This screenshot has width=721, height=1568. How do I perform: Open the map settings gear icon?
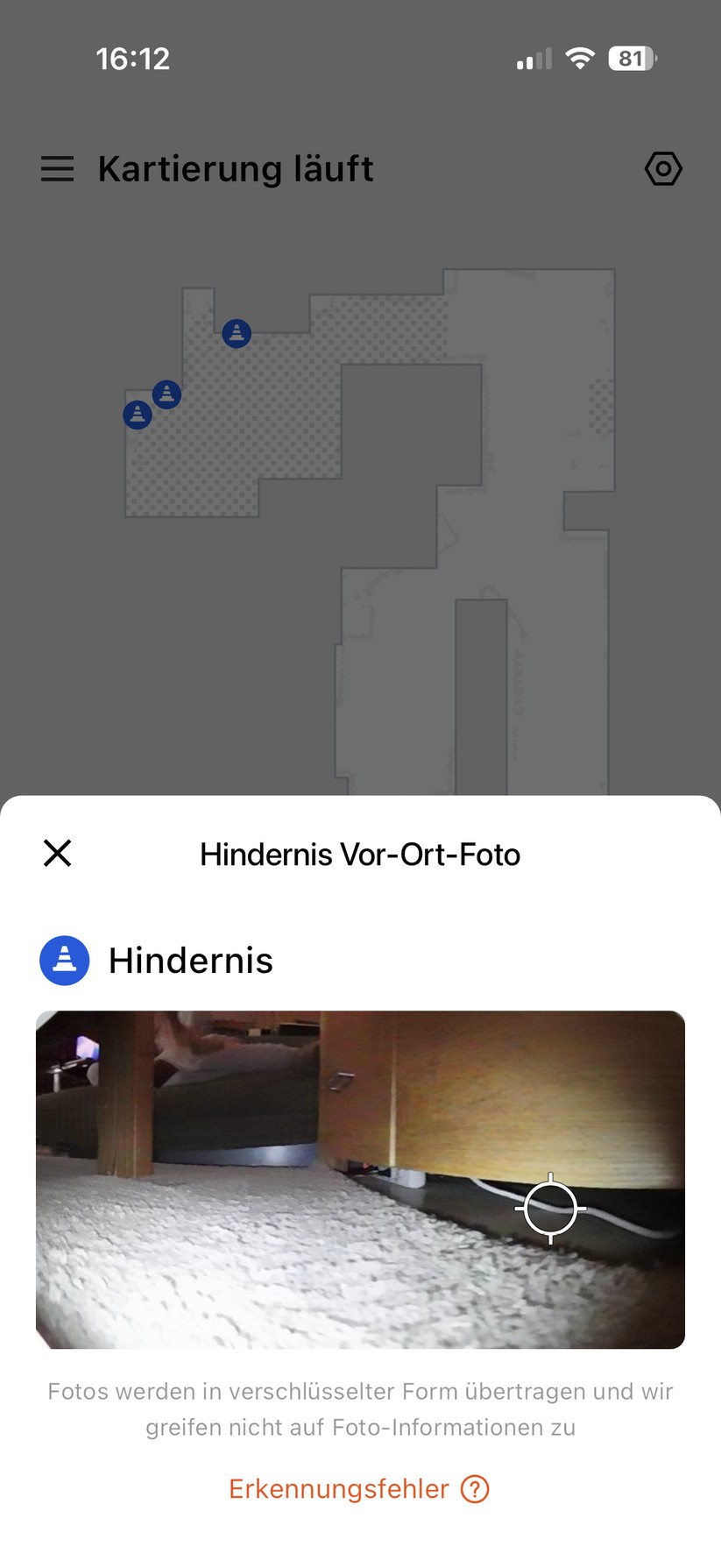click(x=663, y=168)
